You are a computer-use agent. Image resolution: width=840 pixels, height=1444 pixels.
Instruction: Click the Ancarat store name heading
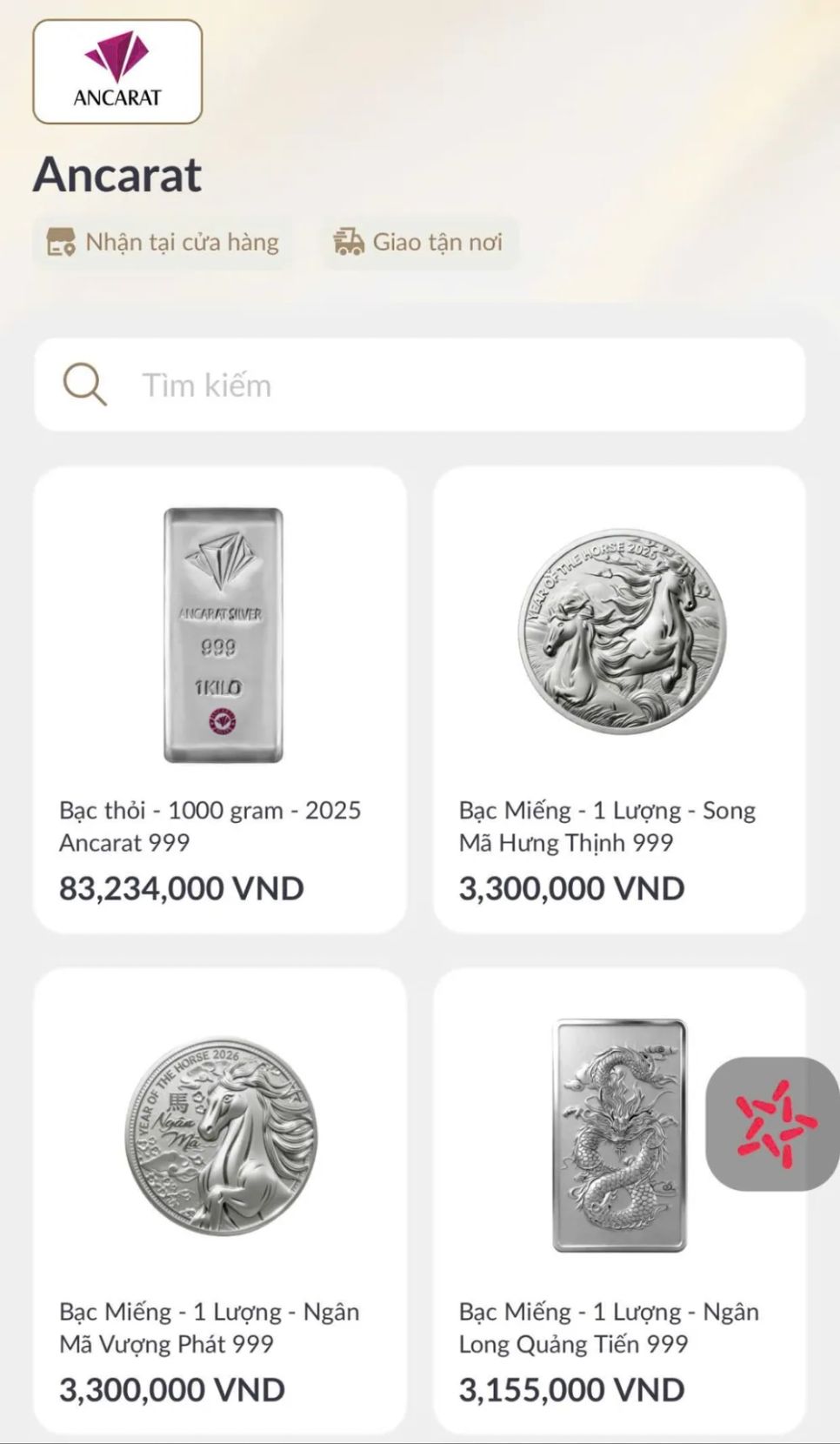tap(117, 174)
